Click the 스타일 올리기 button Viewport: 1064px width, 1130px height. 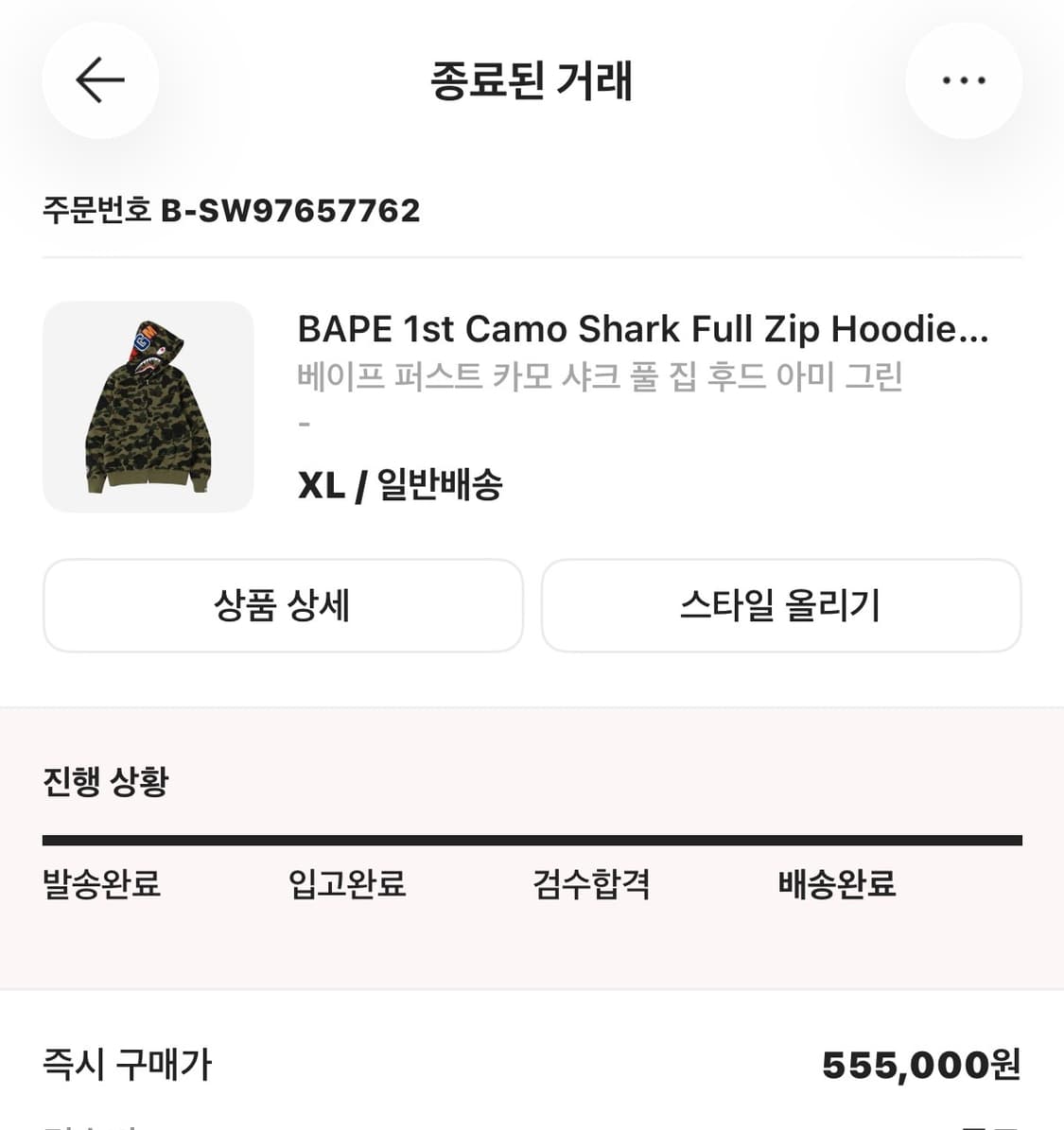point(781,606)
